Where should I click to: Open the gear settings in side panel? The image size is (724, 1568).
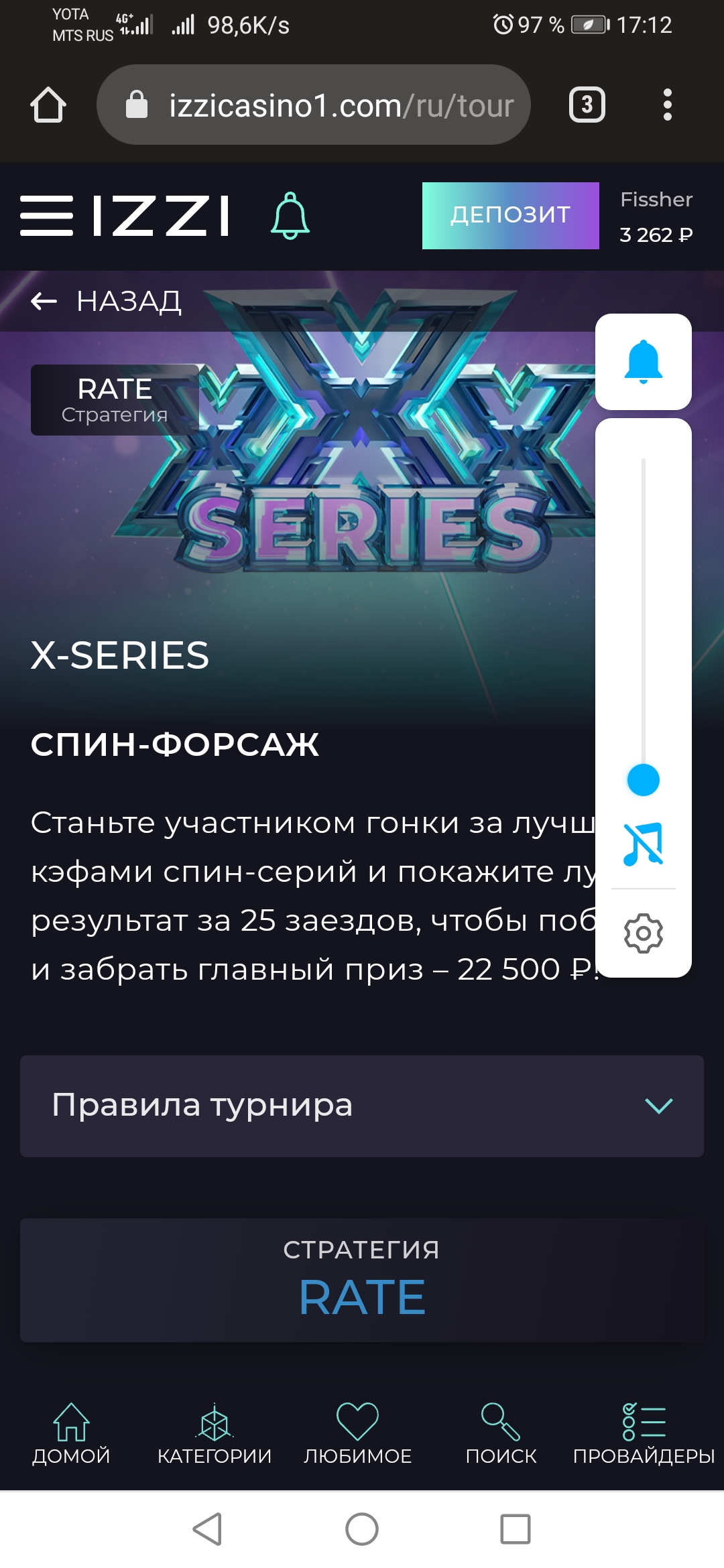pyautogui.click(x=644, y=933)
